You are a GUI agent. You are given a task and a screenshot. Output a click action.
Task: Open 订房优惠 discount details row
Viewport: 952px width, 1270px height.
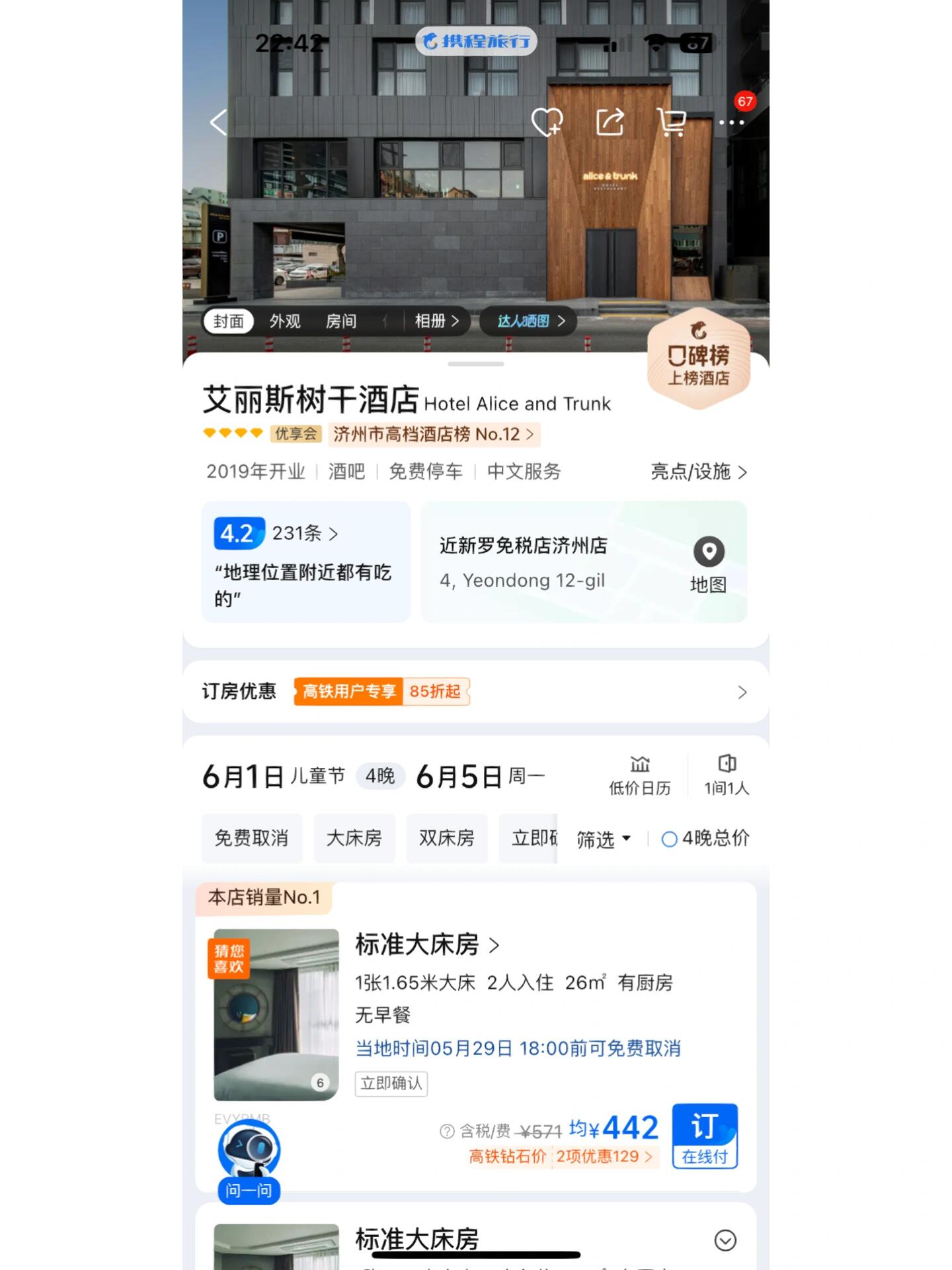tap(475, 692)
